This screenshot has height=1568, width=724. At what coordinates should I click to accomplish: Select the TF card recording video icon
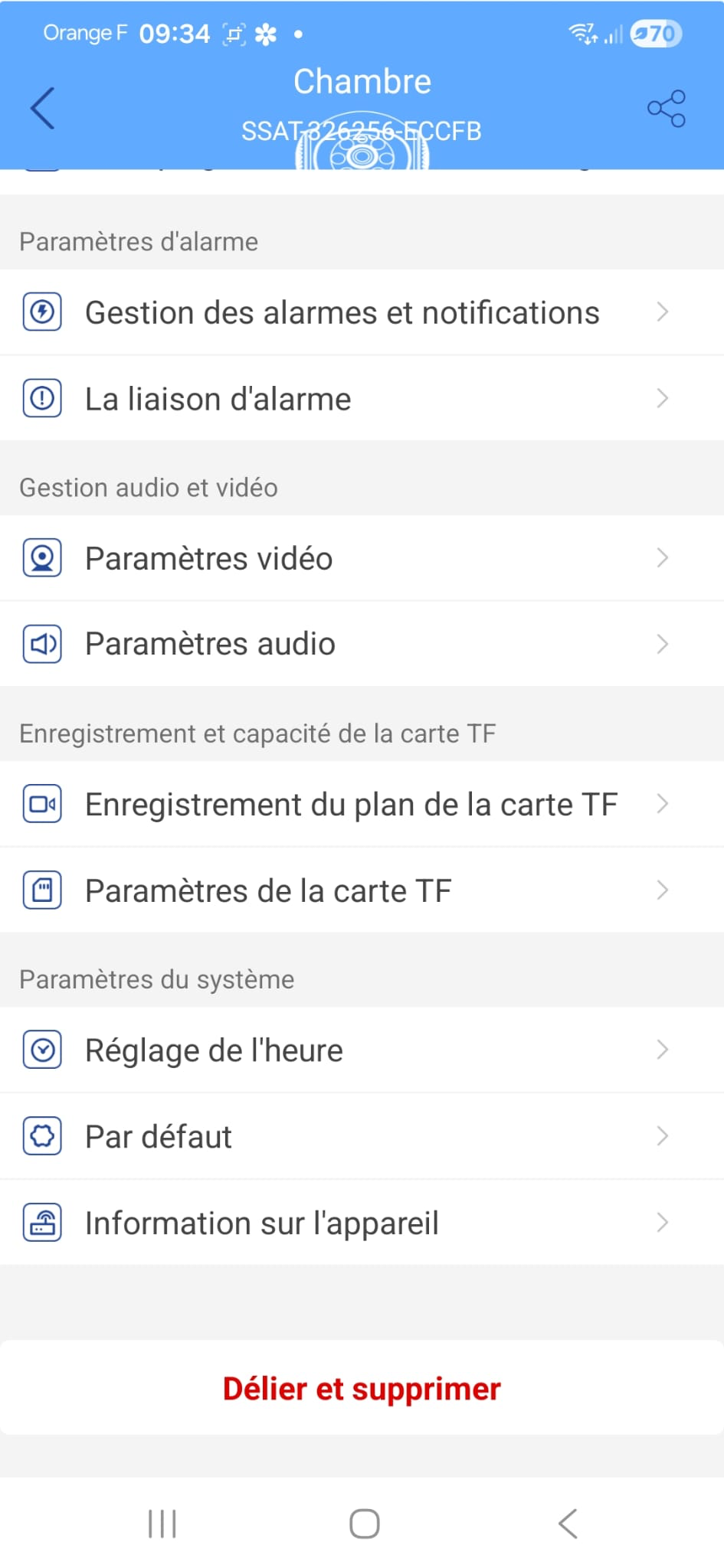tap(42, 804)
